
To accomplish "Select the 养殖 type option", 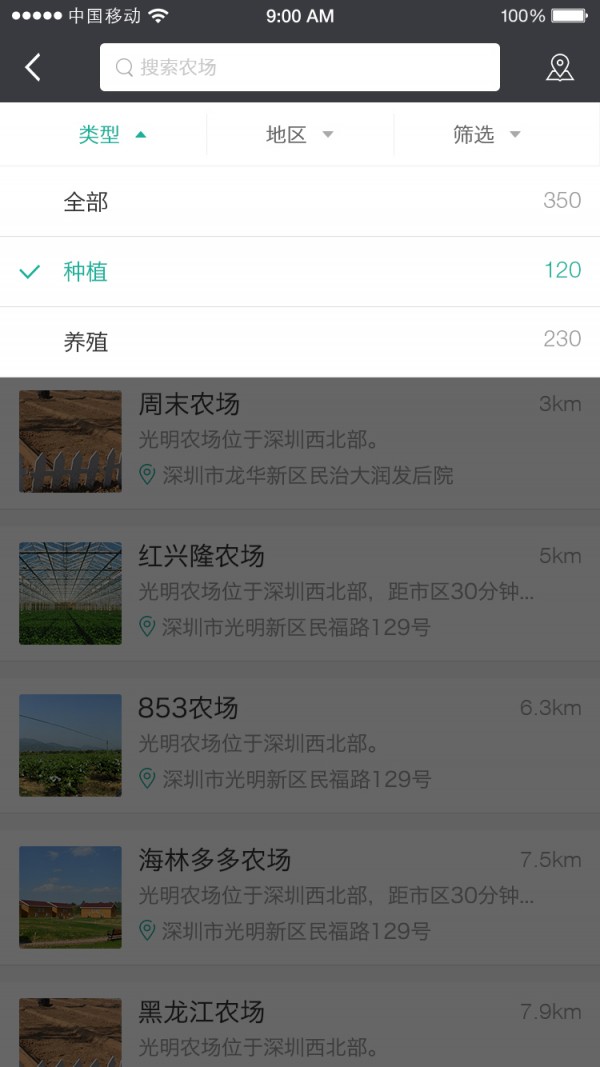I will pos(300,342).
